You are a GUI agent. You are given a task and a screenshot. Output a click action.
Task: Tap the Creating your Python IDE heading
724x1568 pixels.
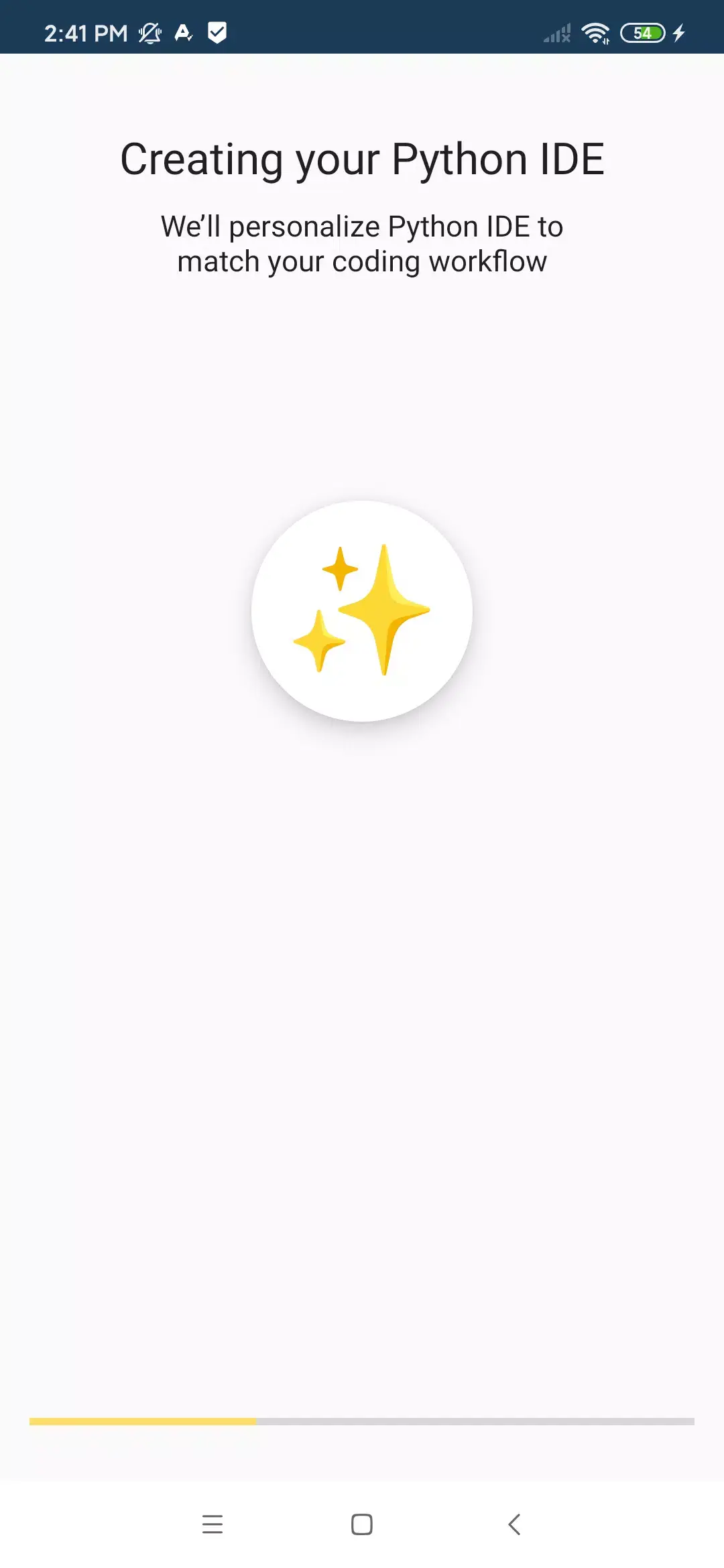pos(362,159)
